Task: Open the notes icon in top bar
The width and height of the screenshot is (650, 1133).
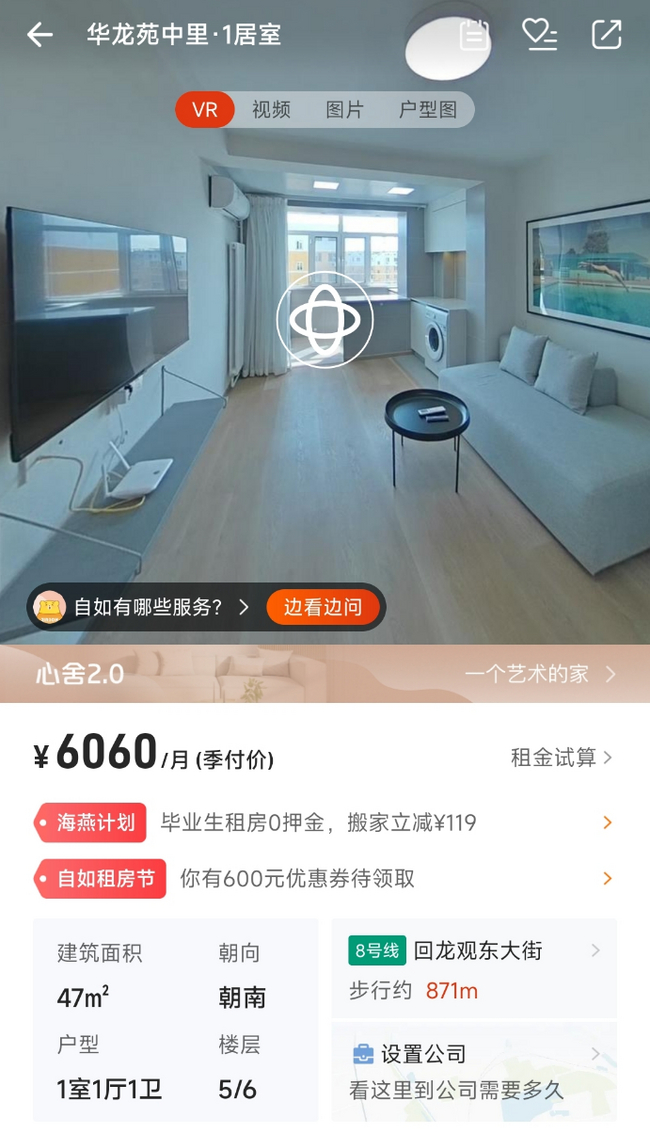Action: click(474, 35)
